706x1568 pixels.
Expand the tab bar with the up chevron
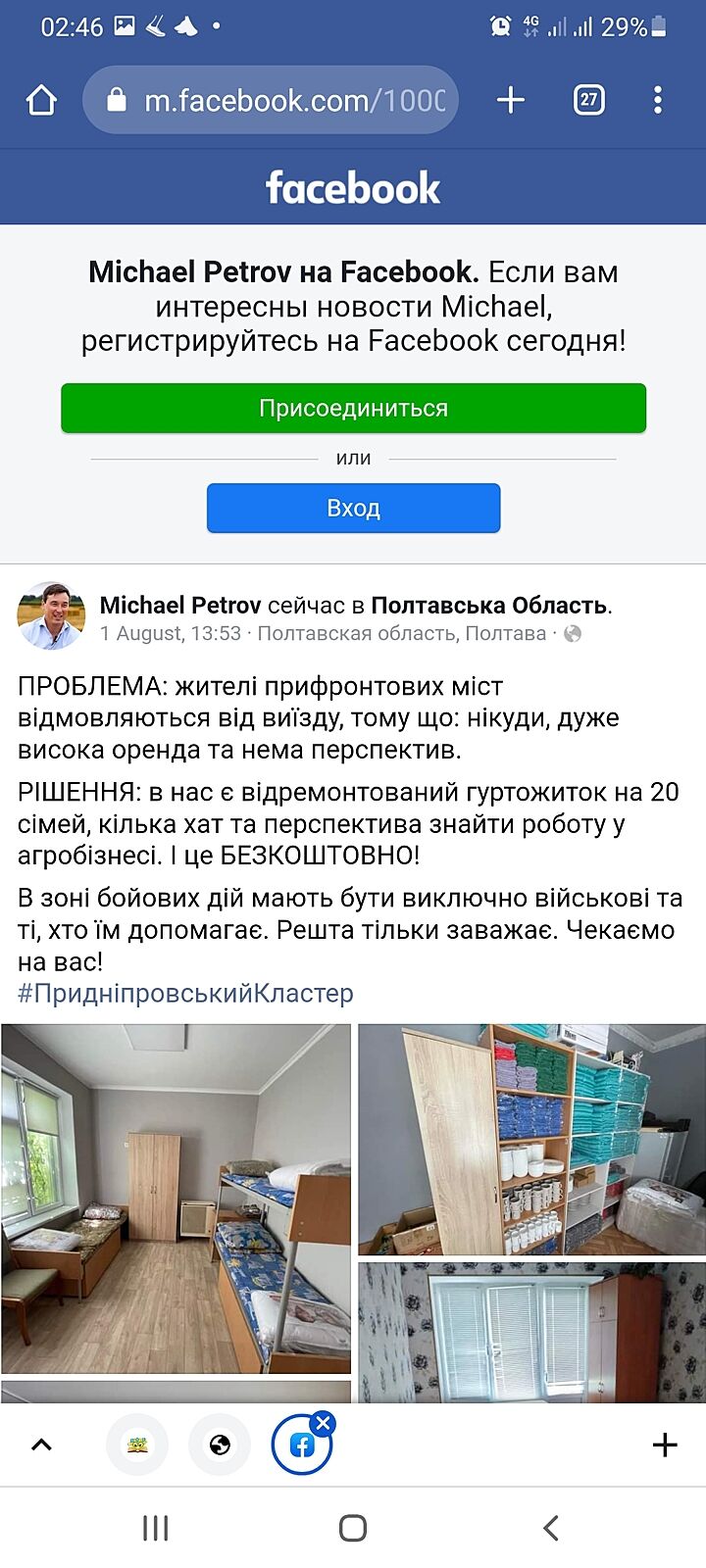41,1445
